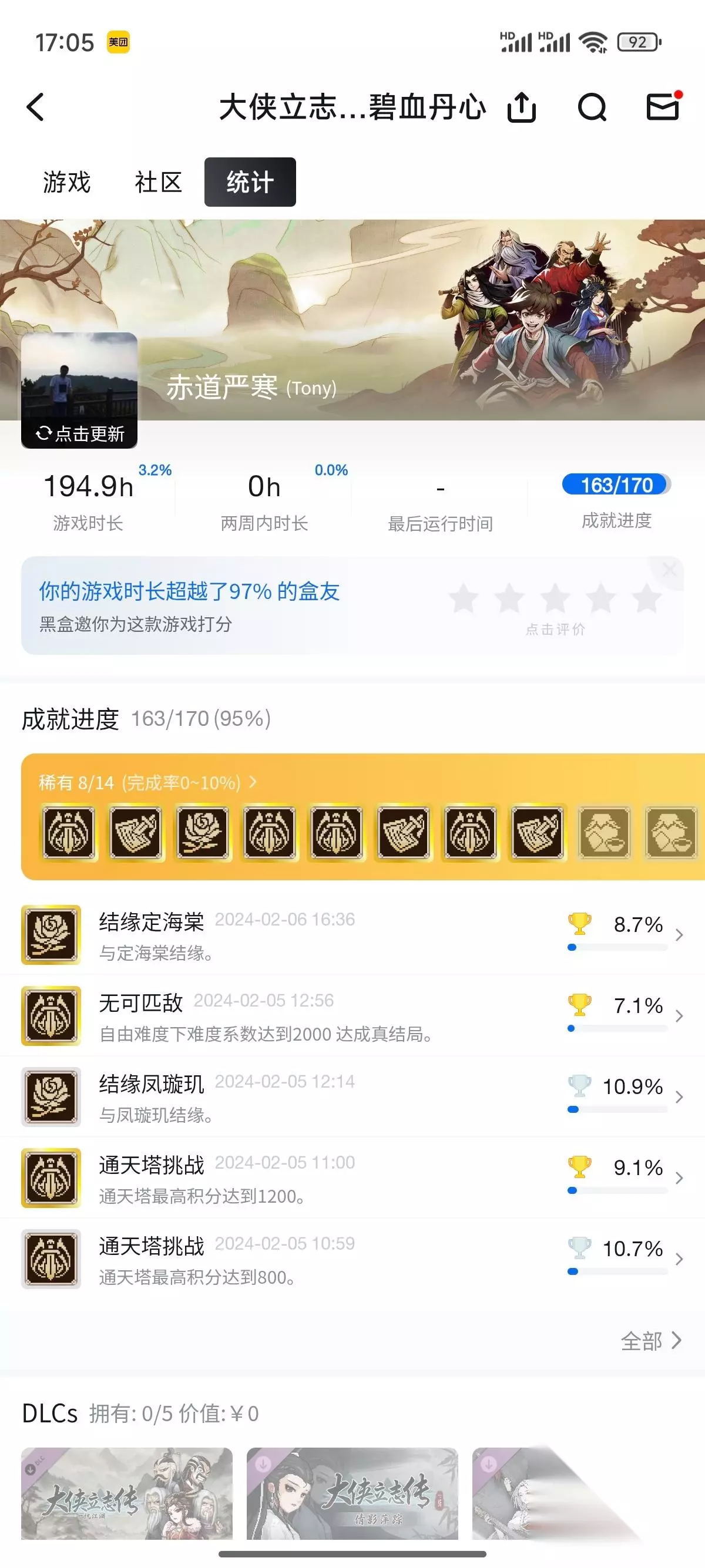The height and width of the screenshot is (1568, 705).
Task: Go back using the top-left arrow
Action: pyautogui.click(x=35, y=107)
